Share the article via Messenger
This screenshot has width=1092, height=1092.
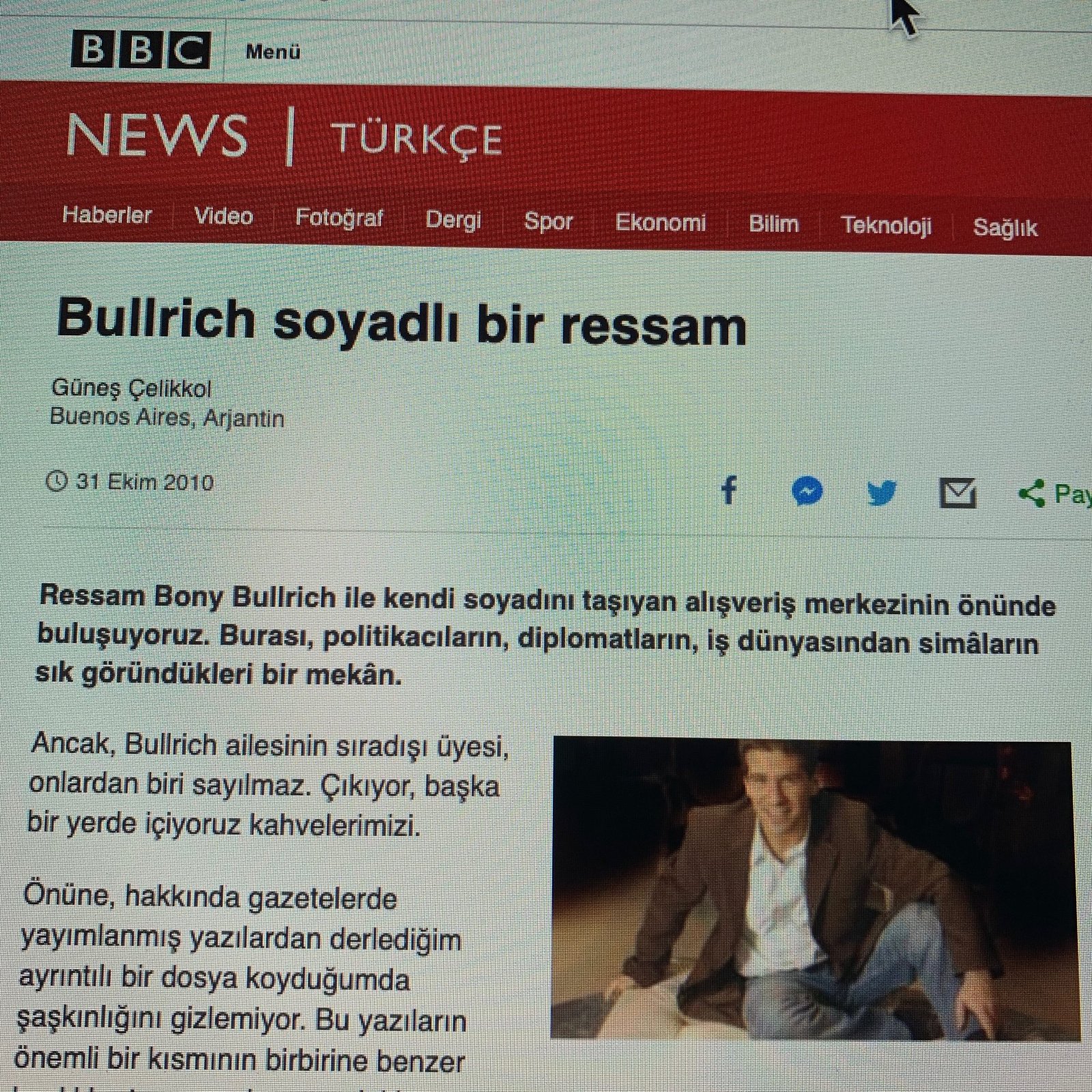click(x=807, y=491)
